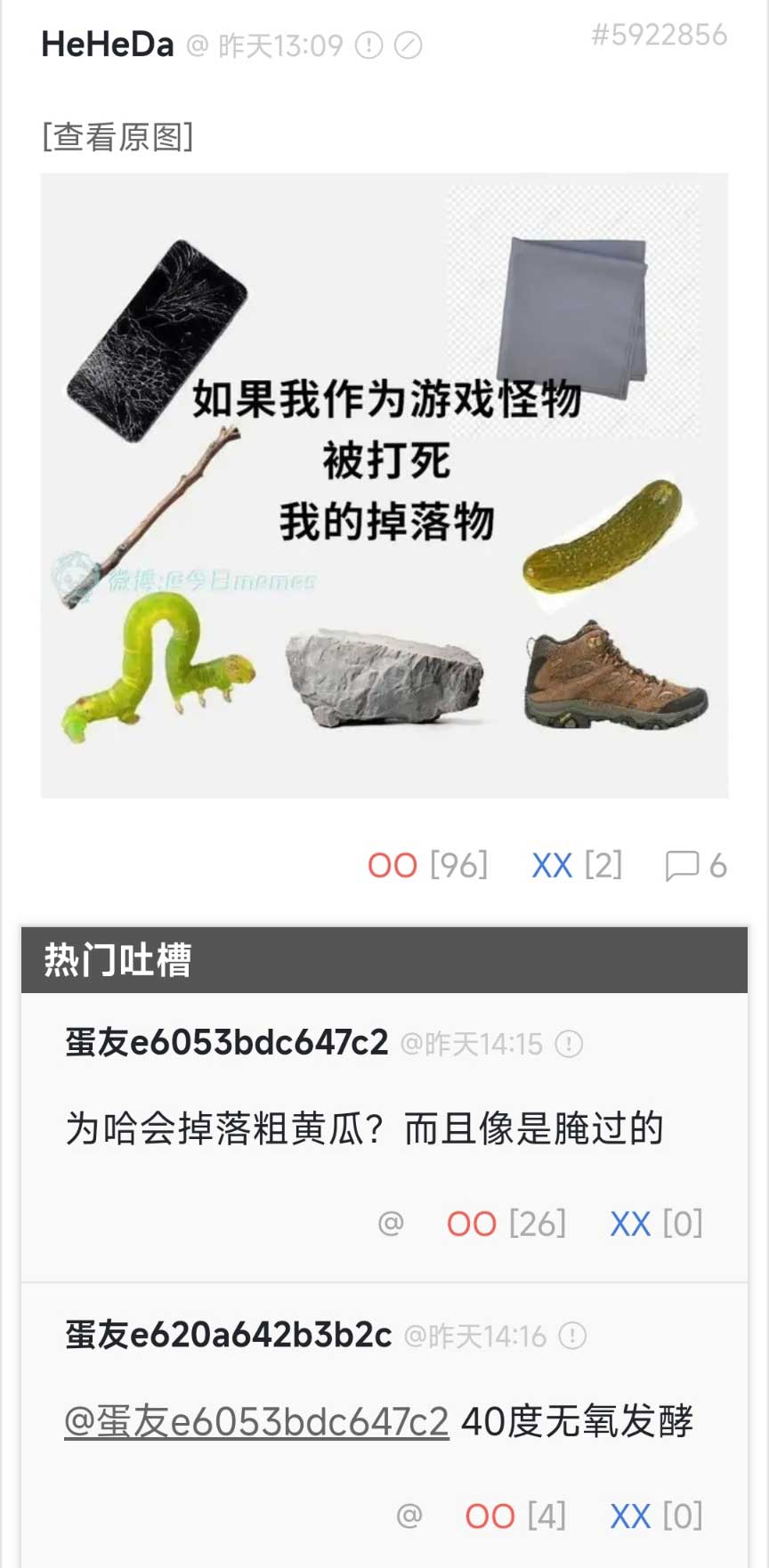Downvote HeHeDa's post with XX
The height and width of the screenshot is (1568, 769).
[x=552, y=865]
